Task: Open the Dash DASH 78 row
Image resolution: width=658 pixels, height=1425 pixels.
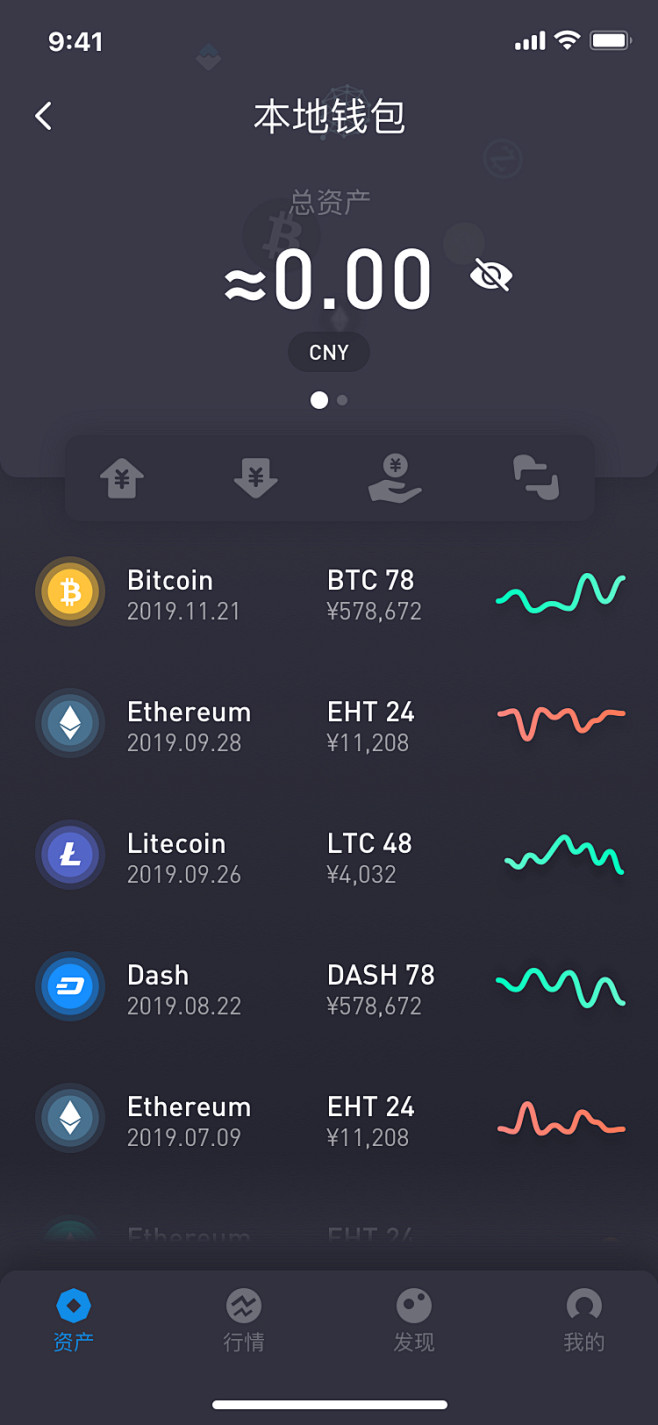Action: pos(329,988)
